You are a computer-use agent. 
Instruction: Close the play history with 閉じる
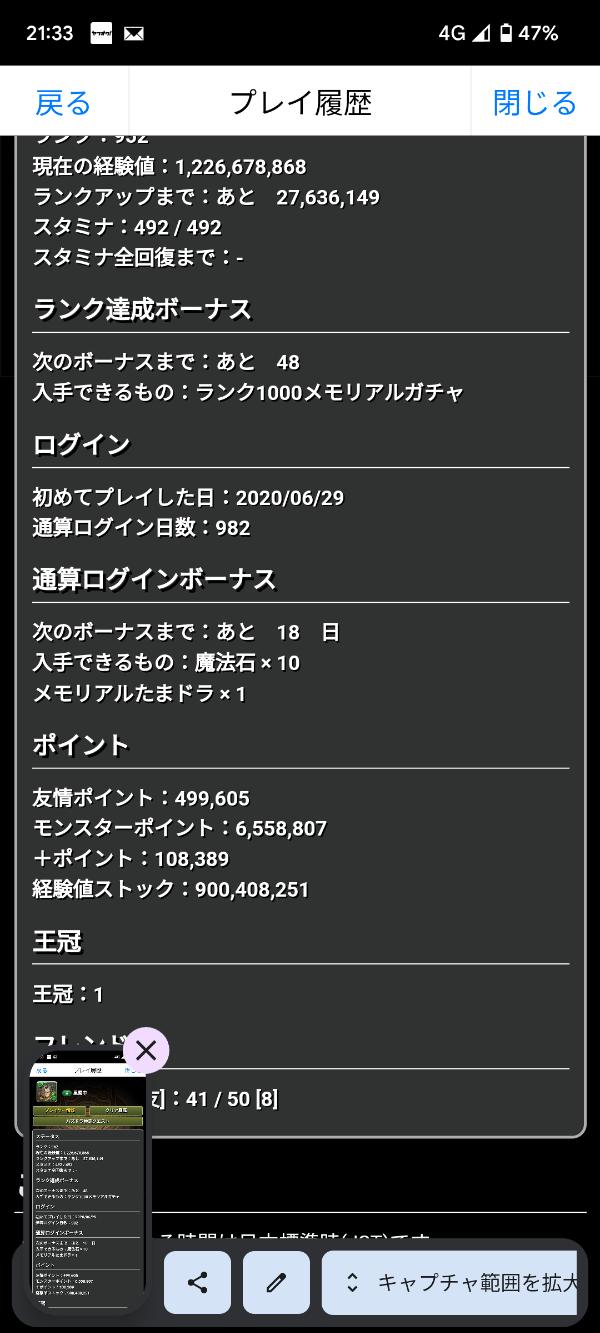535,102
